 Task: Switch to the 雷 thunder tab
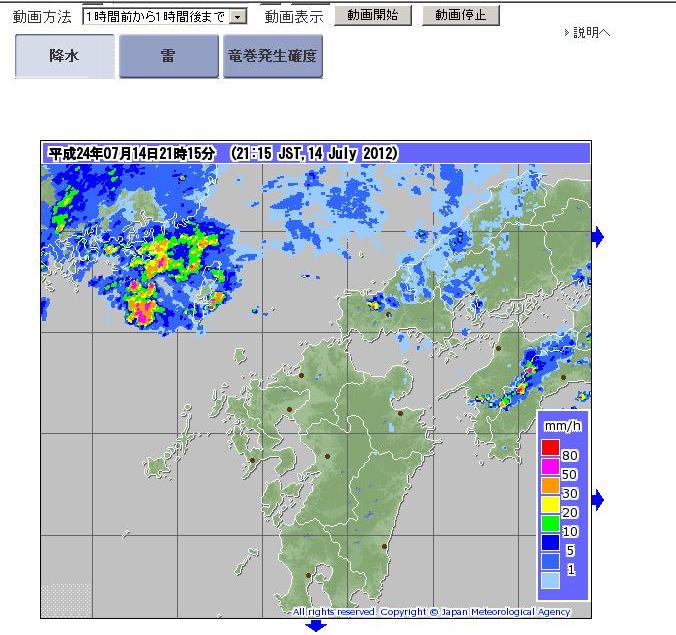(x=168, y=57)
